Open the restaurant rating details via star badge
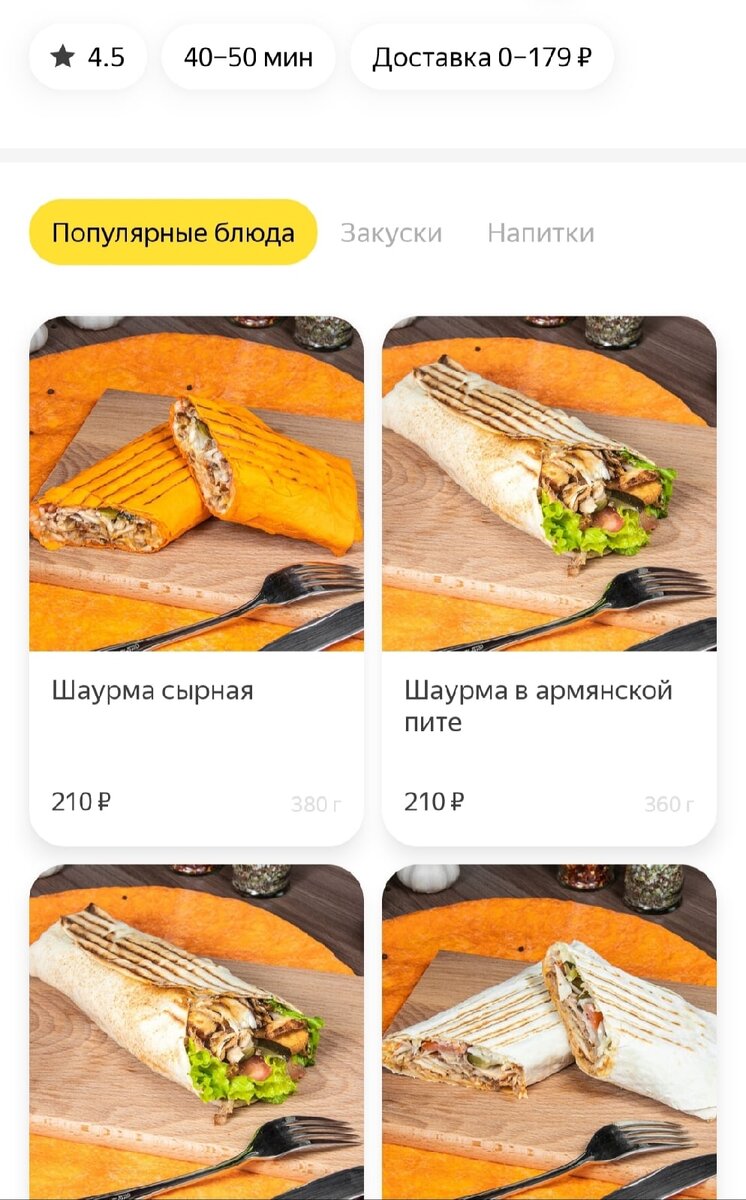This screenshot has height=1200, width=746. (88, 56)
